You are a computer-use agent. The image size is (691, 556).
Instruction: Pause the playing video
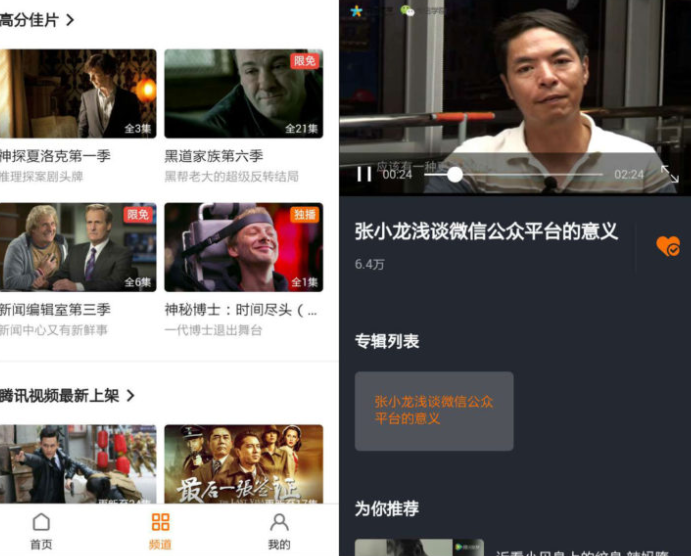point(364,174)
